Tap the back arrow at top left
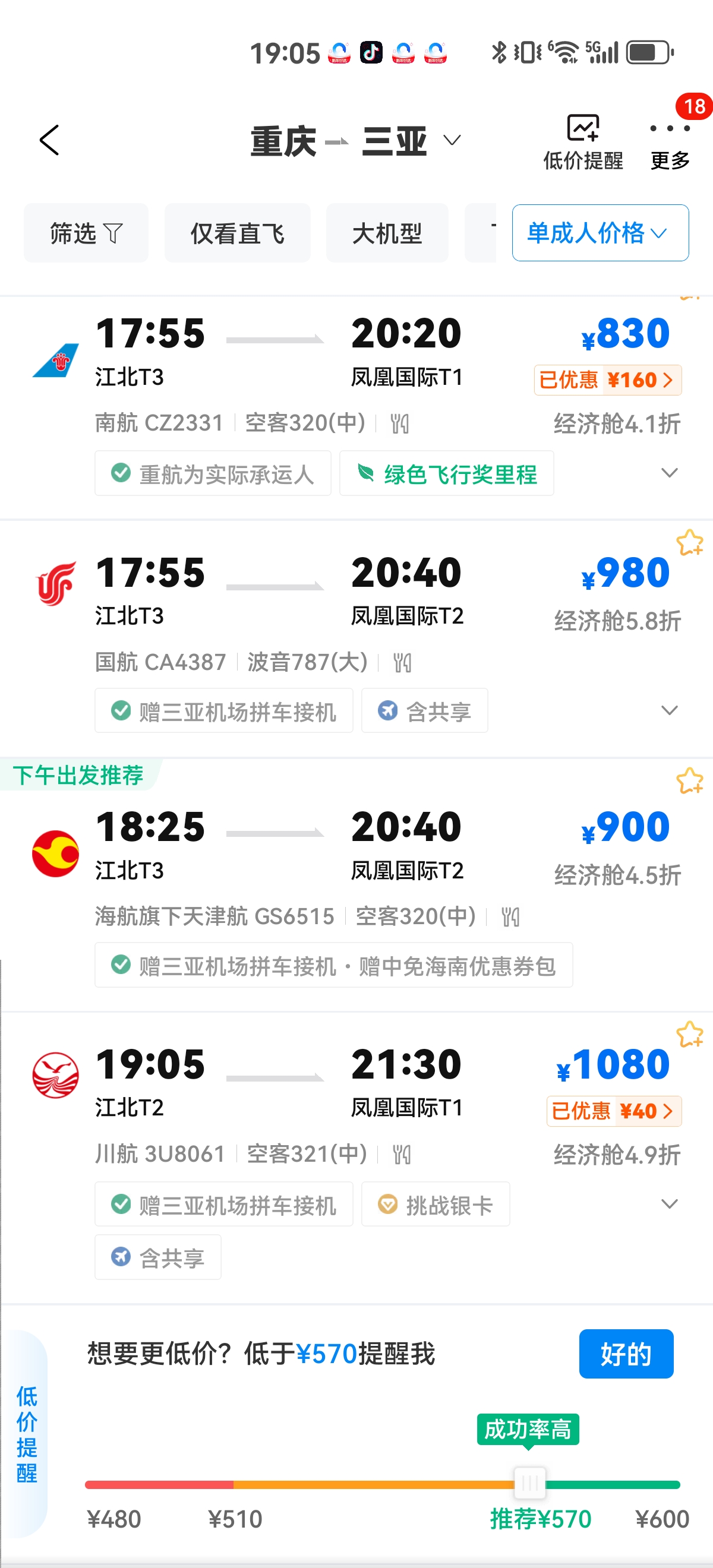This screenshot has height=1568, width=713. click(x=48, y=141)
